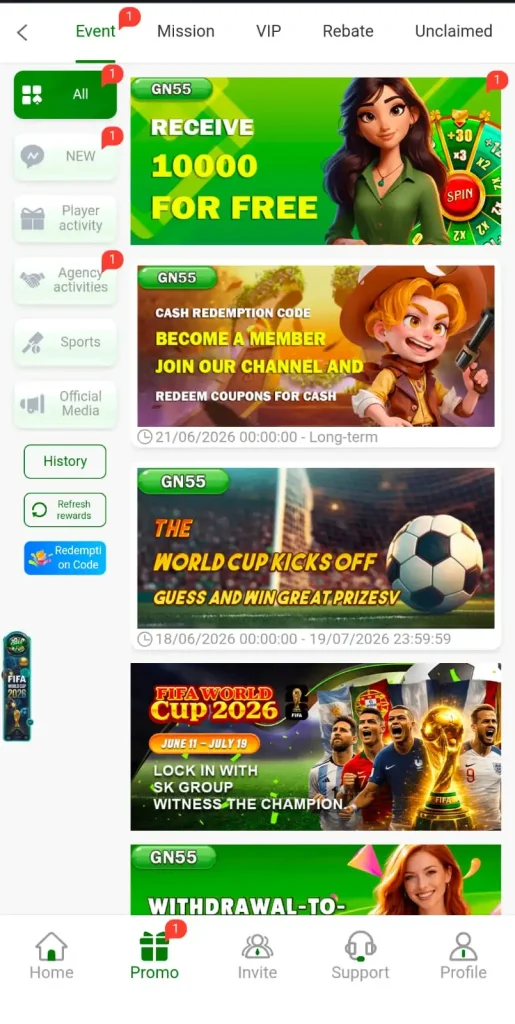515x1024 pixels.
Task: Open the FIFA World Cup 2026 banner
Action: click(316, 746)
